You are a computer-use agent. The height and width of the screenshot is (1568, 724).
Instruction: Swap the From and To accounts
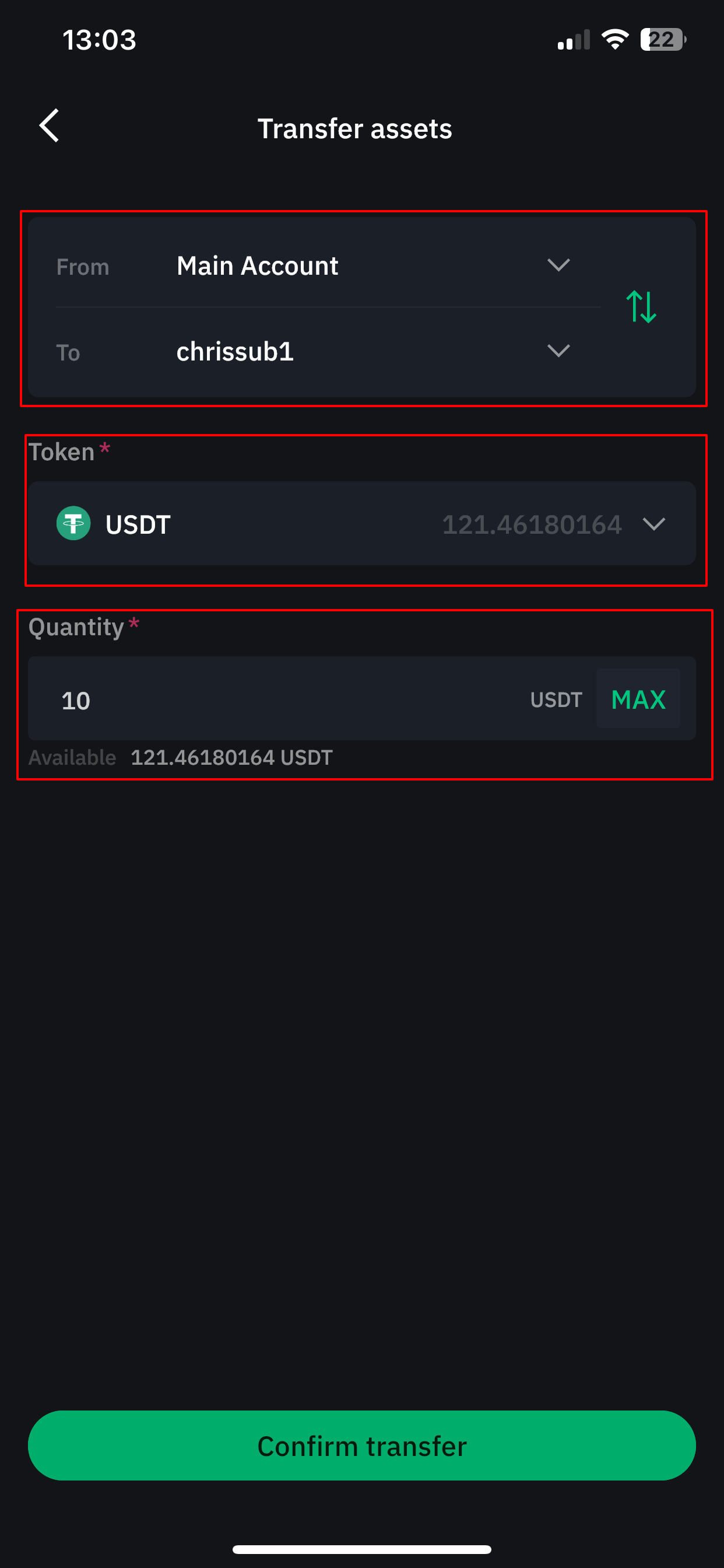(641, 306)
